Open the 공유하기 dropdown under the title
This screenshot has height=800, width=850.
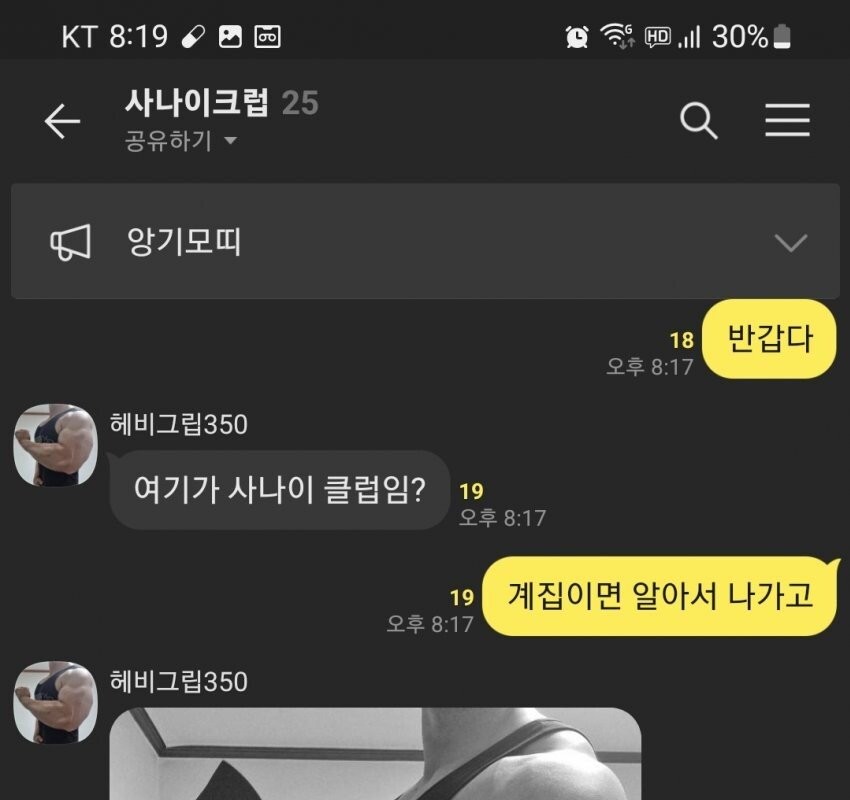(x=180, y=141)
